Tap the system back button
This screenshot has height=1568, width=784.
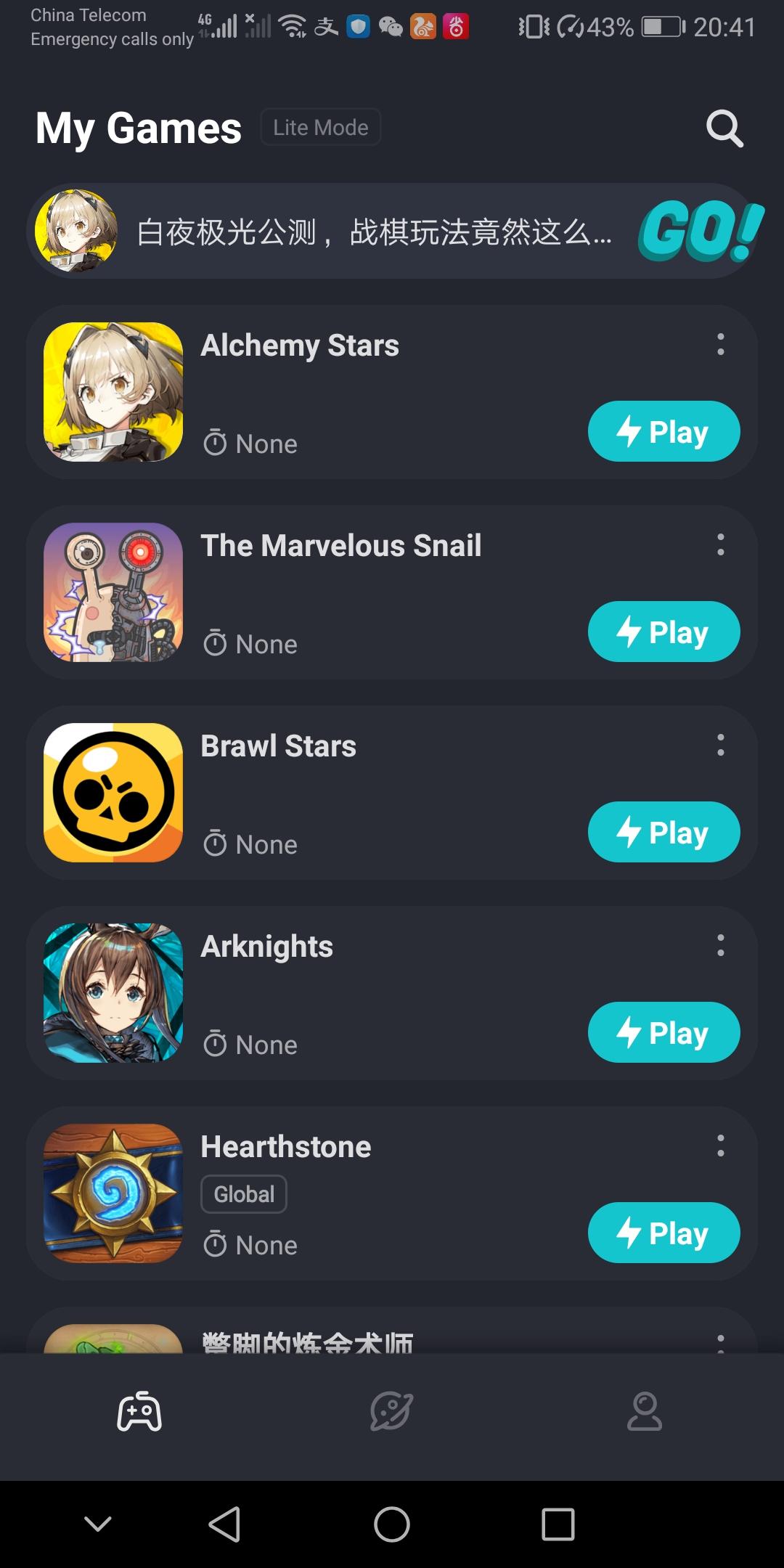pos(224,1524)
